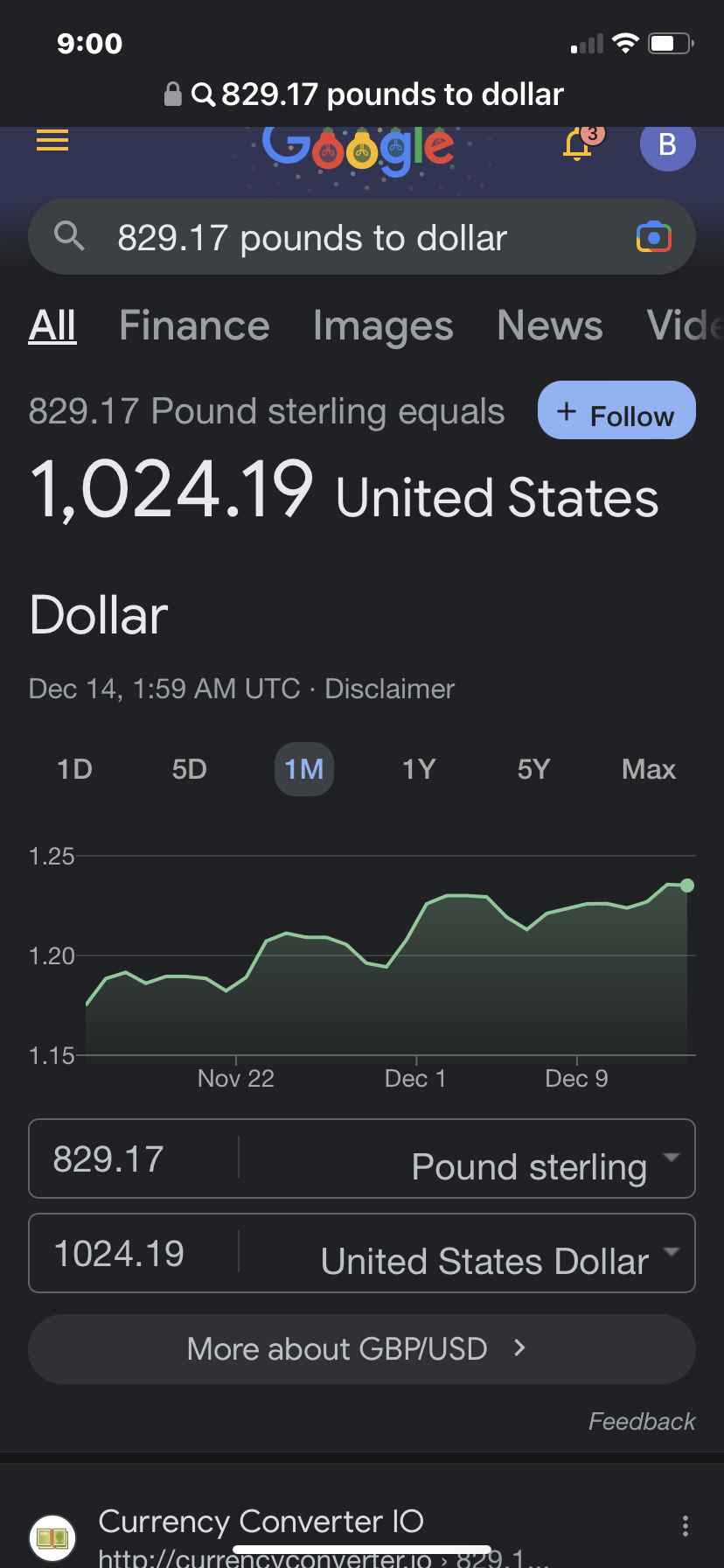Open the Disclaimer link
Viewport: 724px width, 1568px height.
(390, 689)
